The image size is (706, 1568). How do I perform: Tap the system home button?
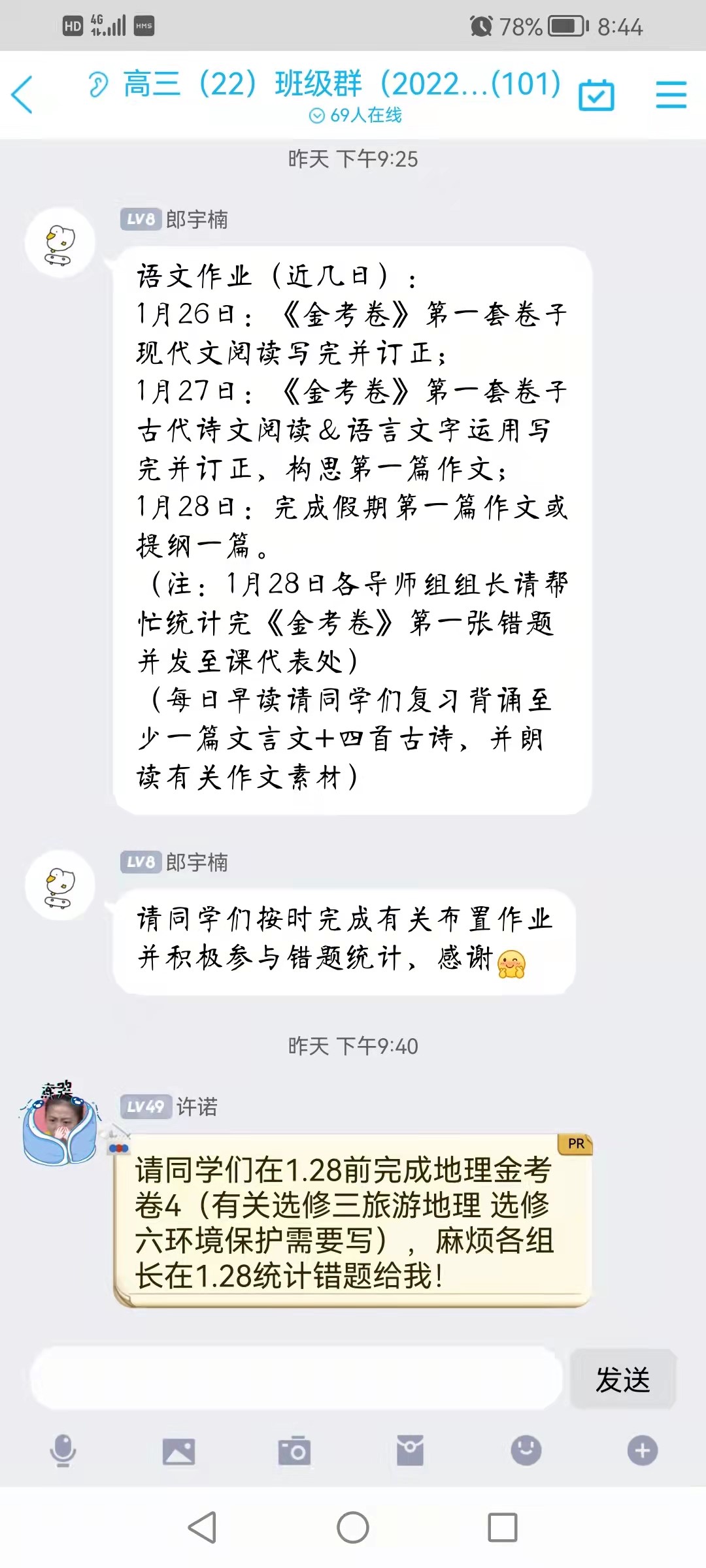click(353, 1527)
